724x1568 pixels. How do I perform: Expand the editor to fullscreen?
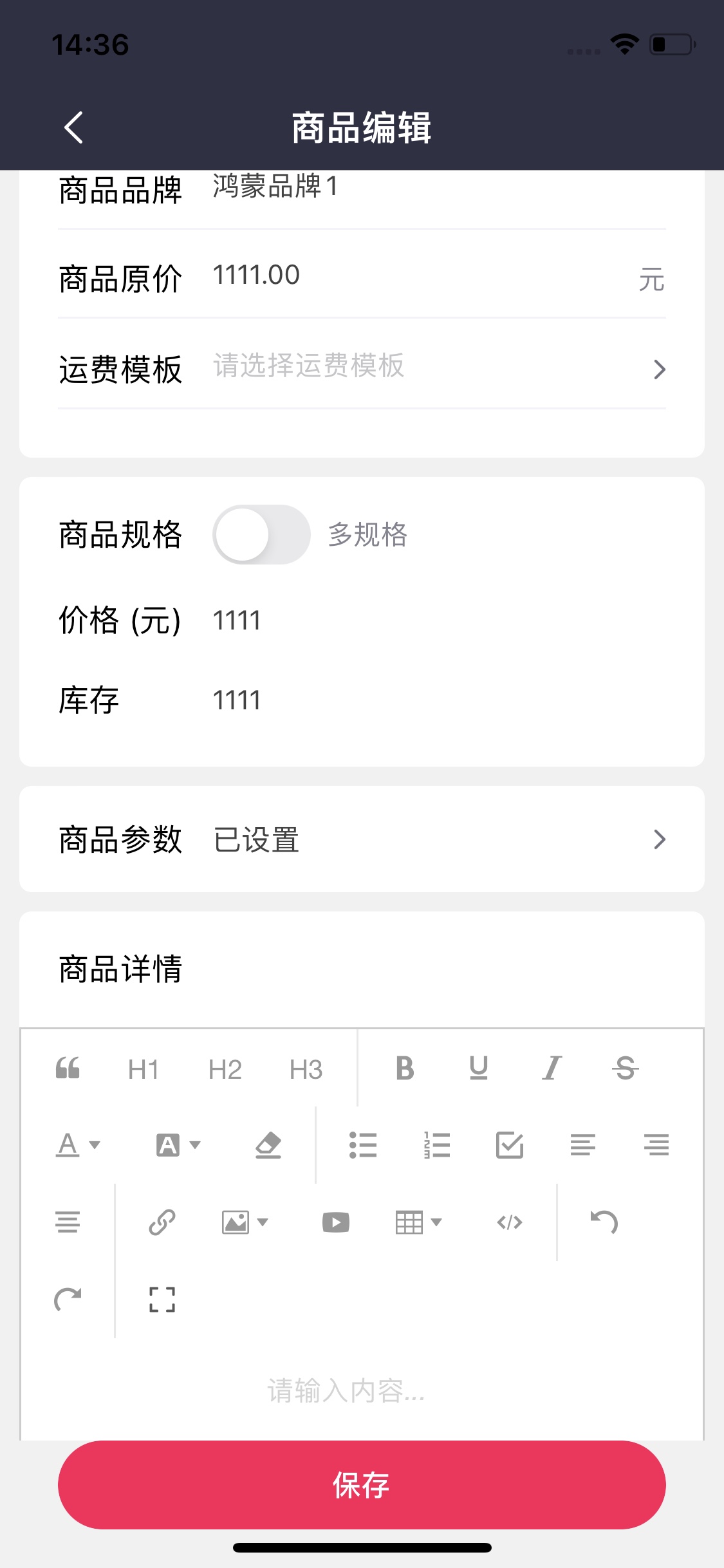(x=162, y=1300)
